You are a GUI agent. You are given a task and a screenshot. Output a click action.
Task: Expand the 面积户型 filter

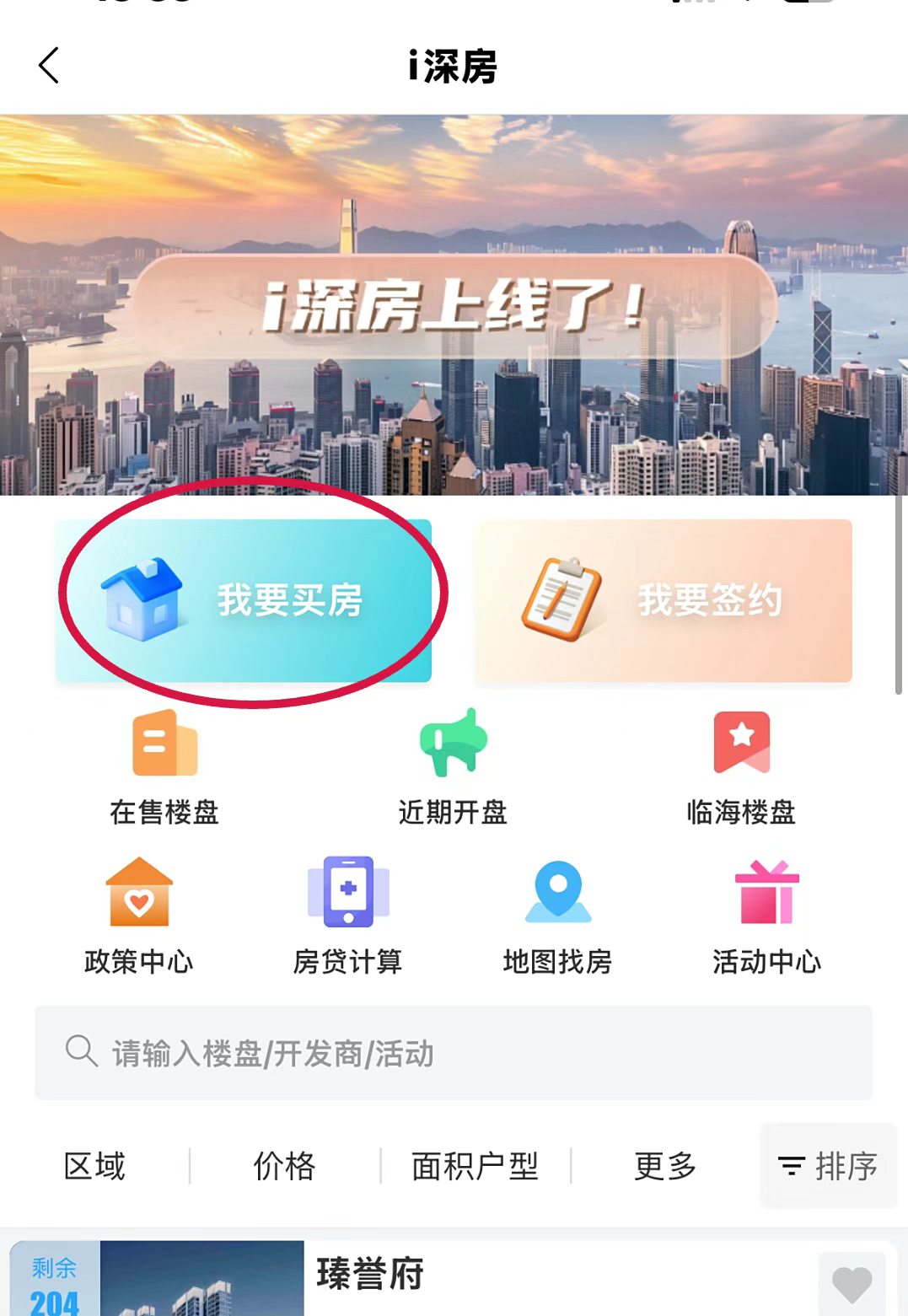coord(475,1167)
